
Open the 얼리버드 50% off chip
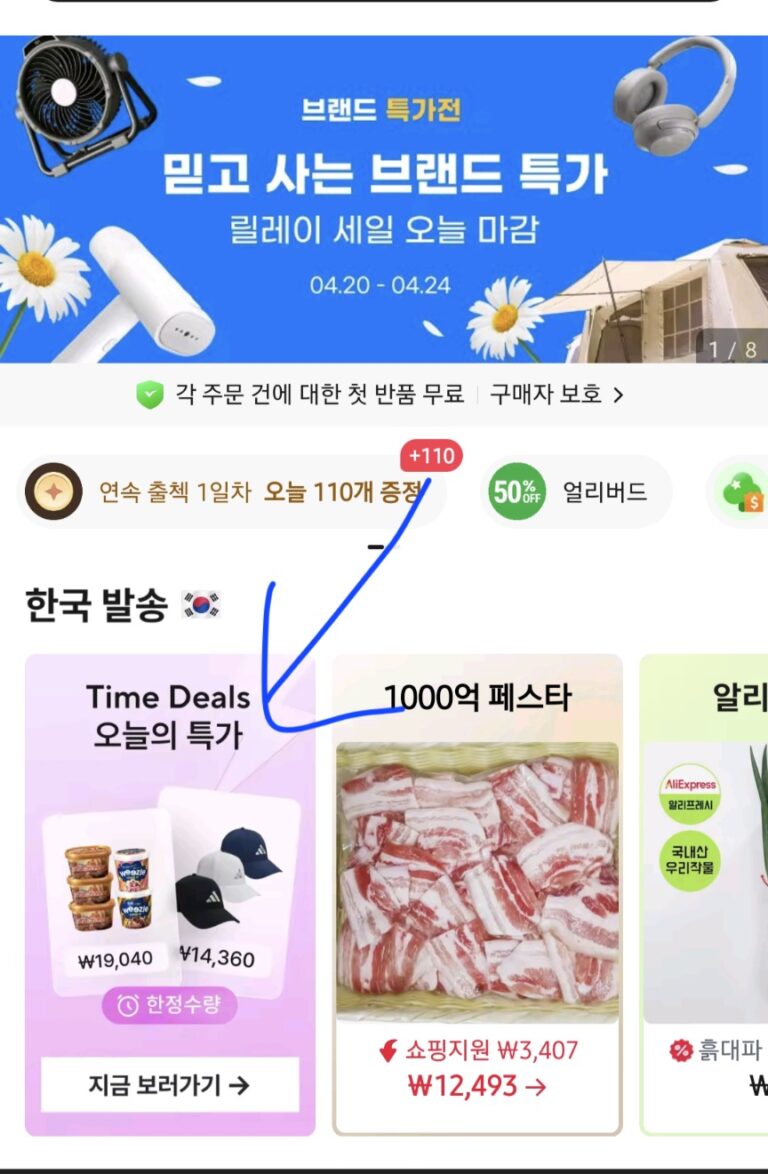coord(576,492)
